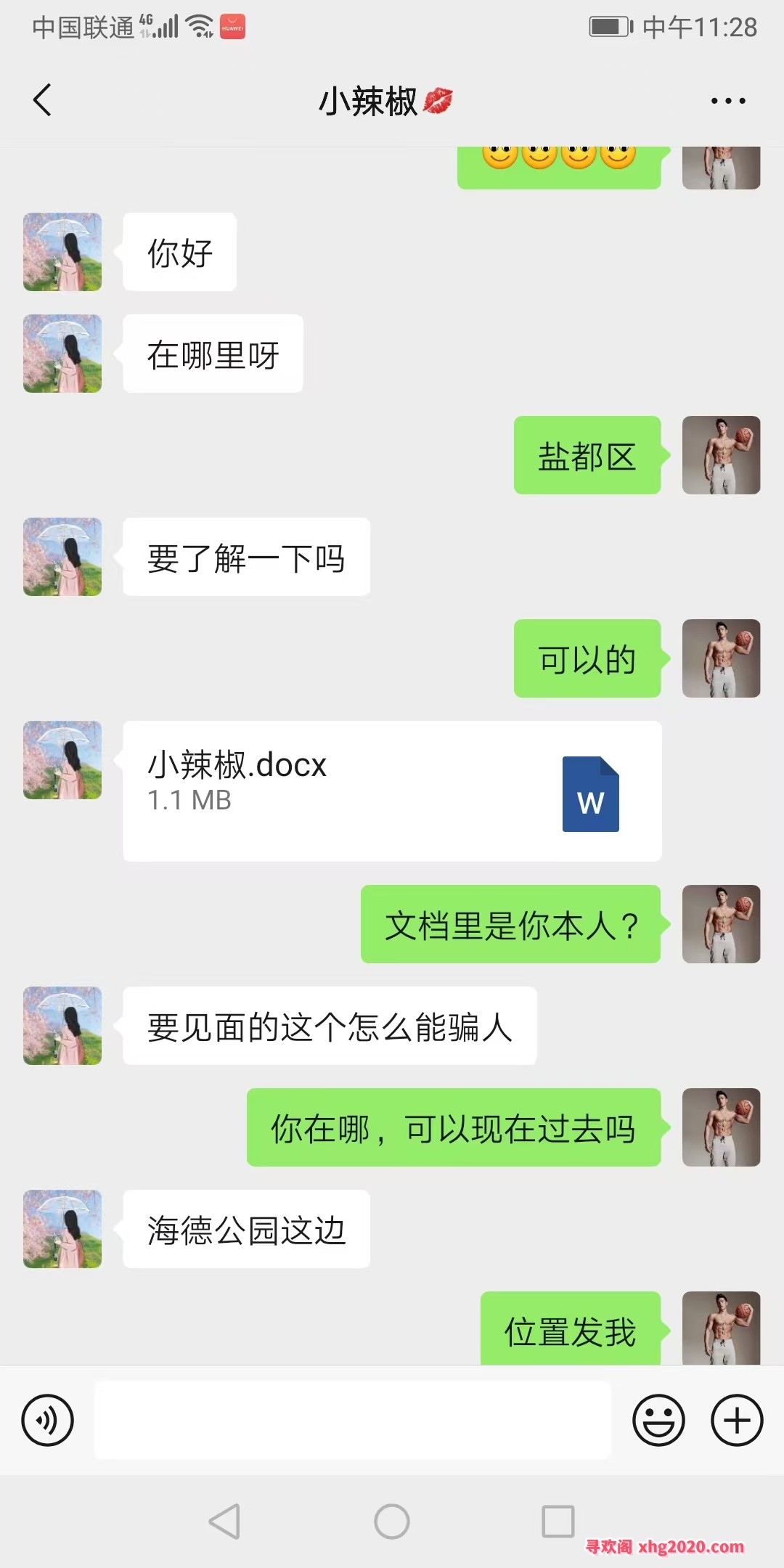Screen dimensions: 784x1568
Task: Tap the system home button
Action: pyautogui.click(x=392, y=1521)
